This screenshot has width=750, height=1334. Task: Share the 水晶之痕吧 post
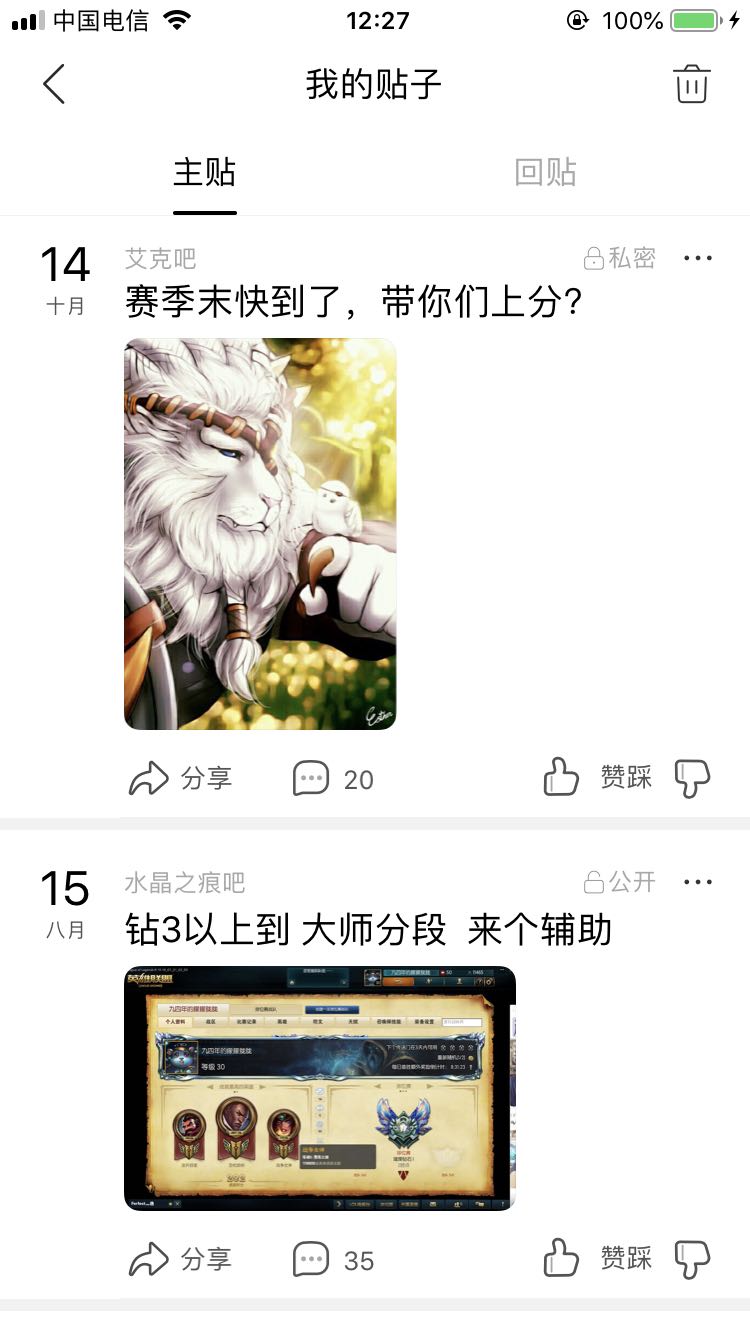tap(181, 1259)
